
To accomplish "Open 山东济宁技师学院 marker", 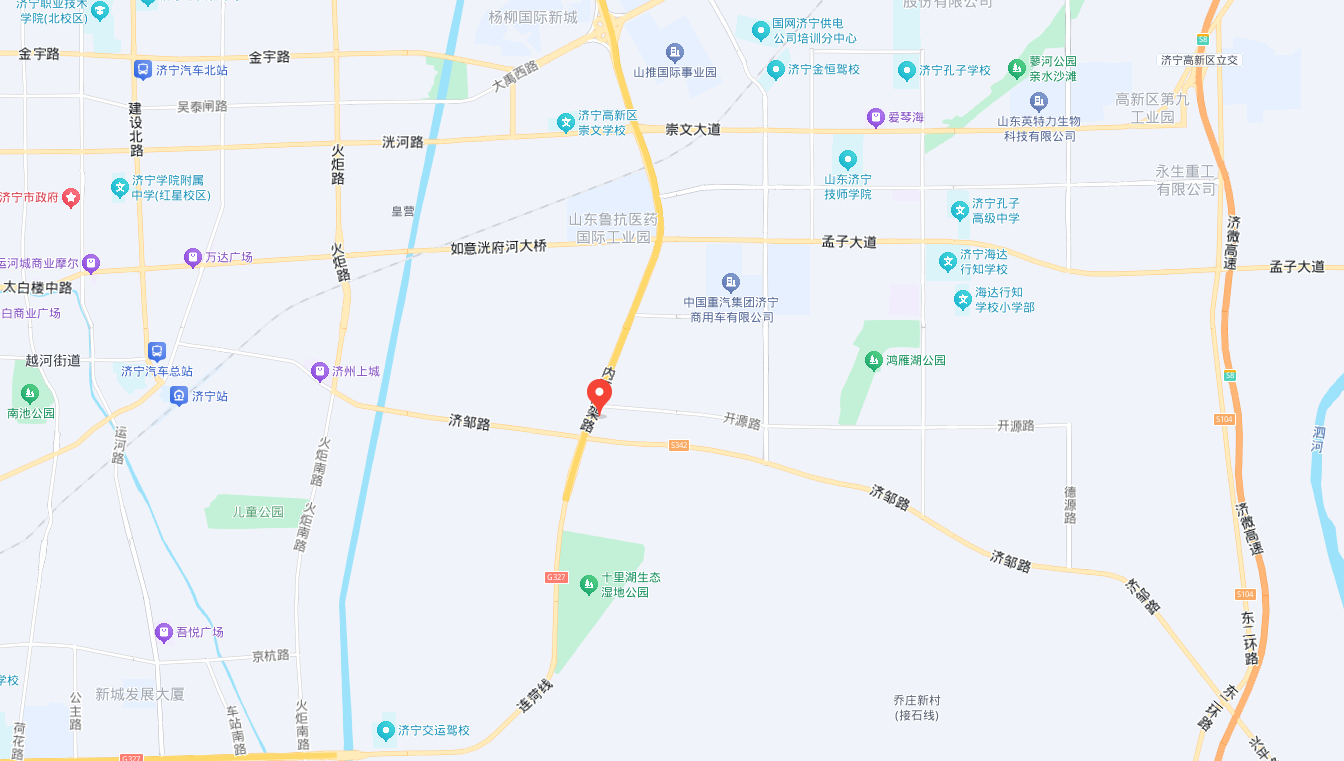I will (x=848, y=160).
